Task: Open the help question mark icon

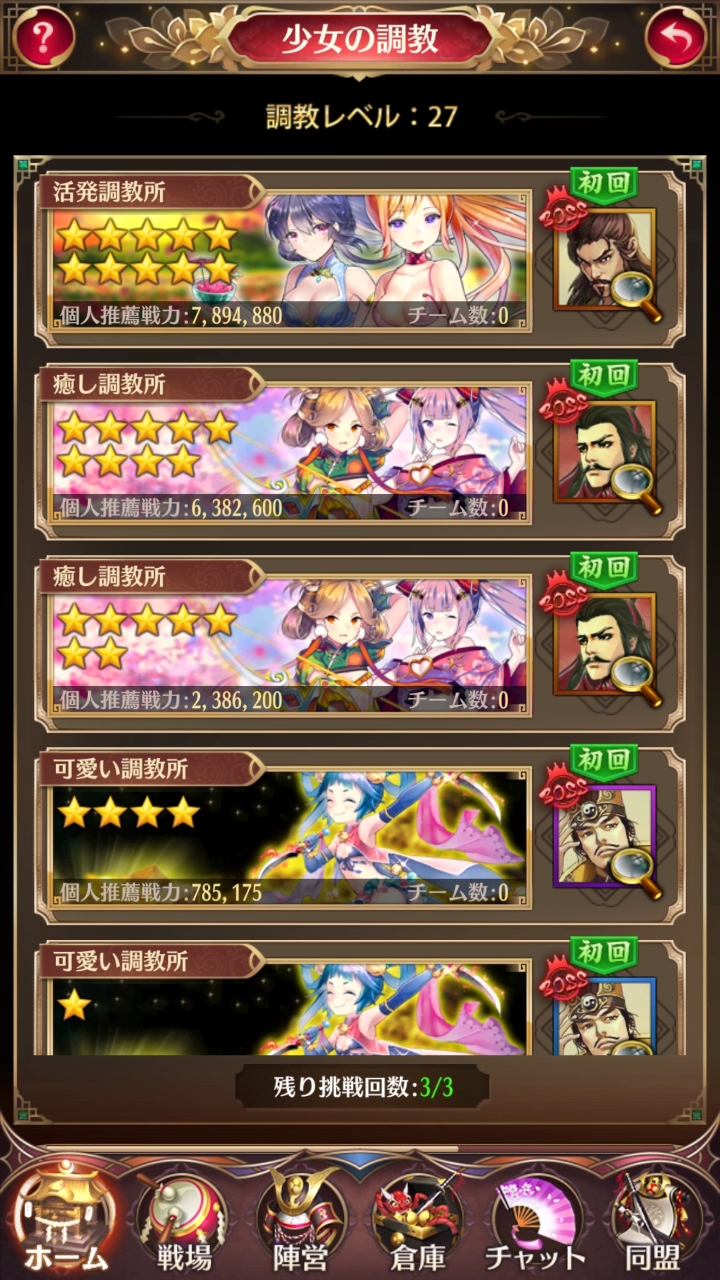Action: click(43, 38)
